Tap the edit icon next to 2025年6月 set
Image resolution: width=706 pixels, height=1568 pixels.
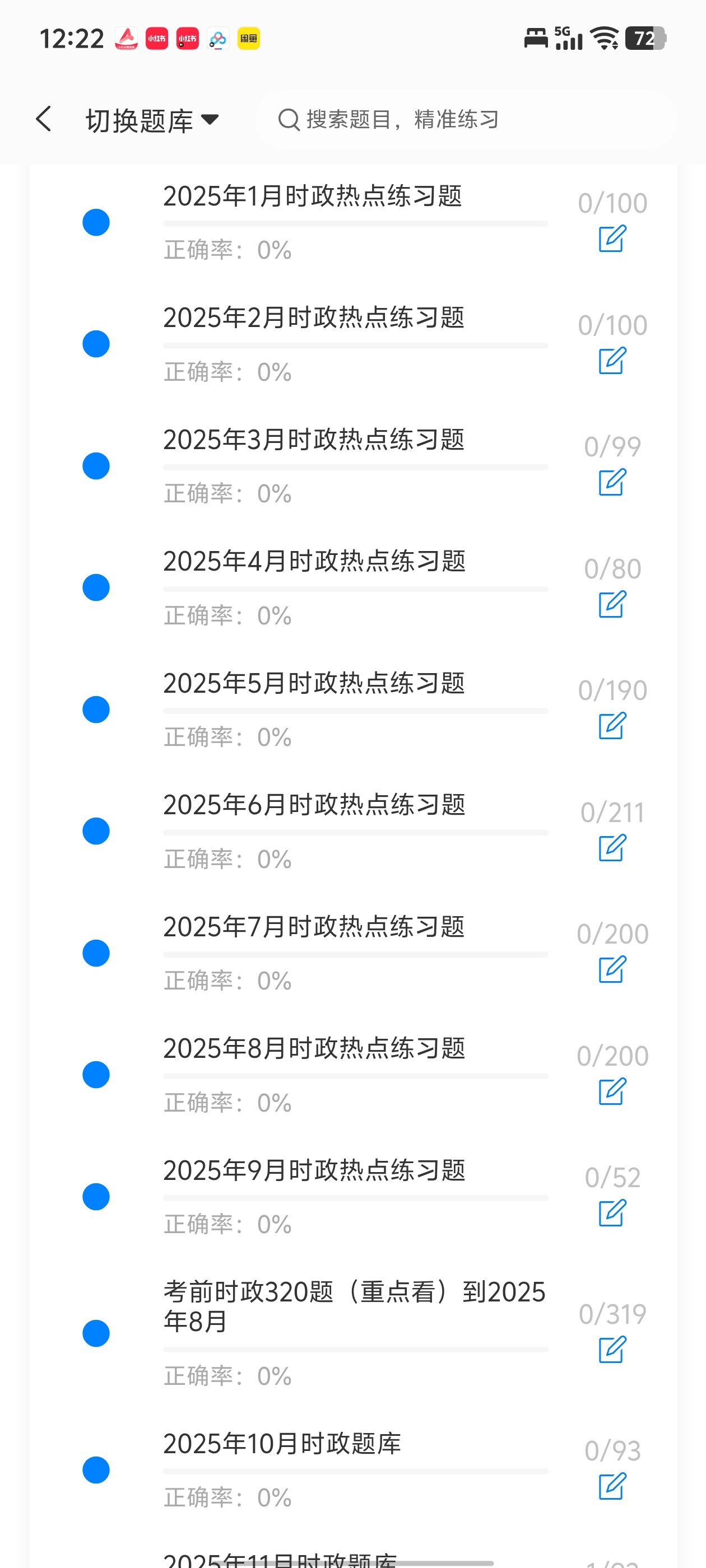pos(612,847)
